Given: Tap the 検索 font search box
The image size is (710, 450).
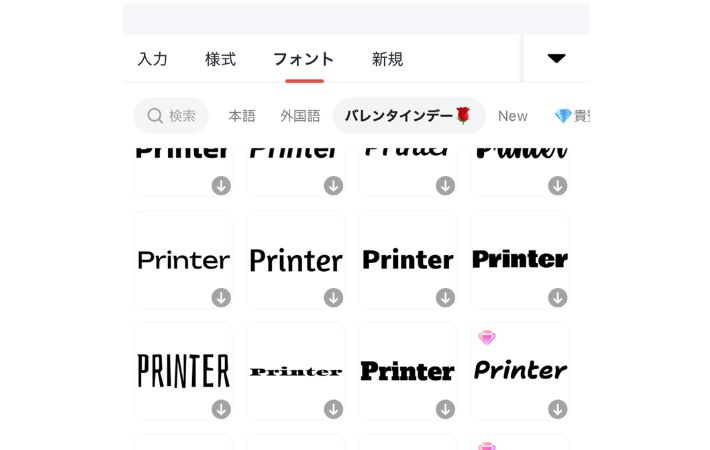Looking at the screenshot, I should pos(171,116).
